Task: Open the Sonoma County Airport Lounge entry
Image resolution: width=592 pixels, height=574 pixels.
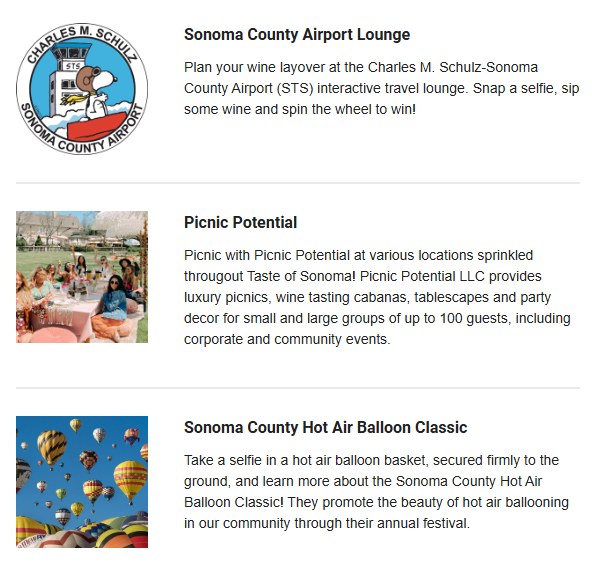Action: pos(297,35)
